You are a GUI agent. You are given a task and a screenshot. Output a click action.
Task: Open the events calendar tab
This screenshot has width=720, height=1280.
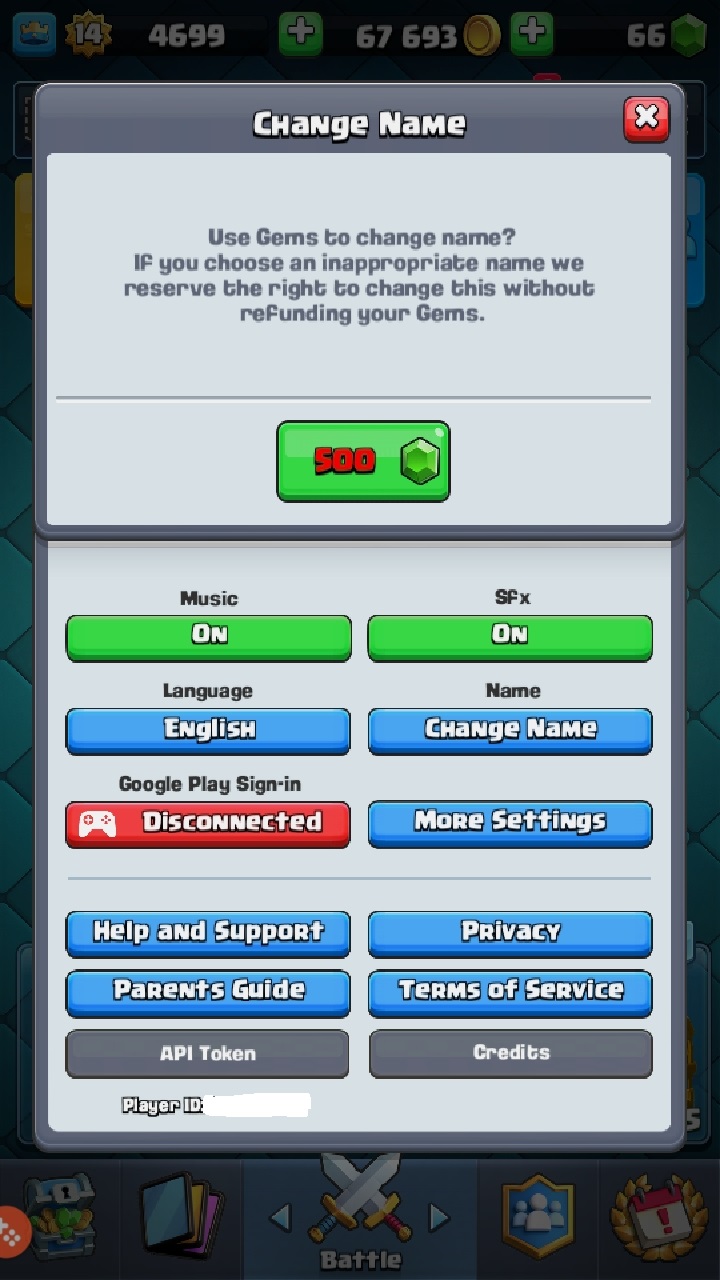(x=660, y=1218)
